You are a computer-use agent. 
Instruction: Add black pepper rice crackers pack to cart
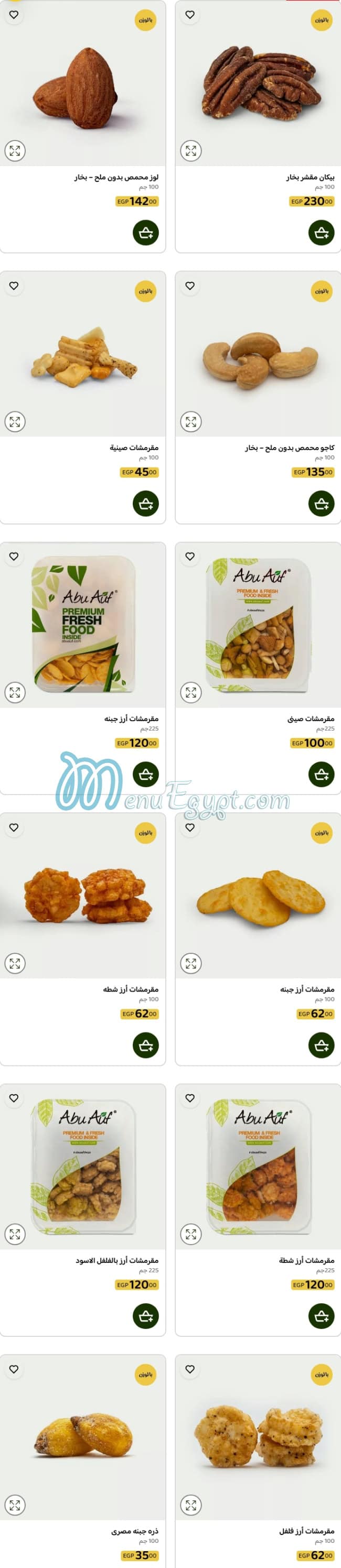[145, 1316]
